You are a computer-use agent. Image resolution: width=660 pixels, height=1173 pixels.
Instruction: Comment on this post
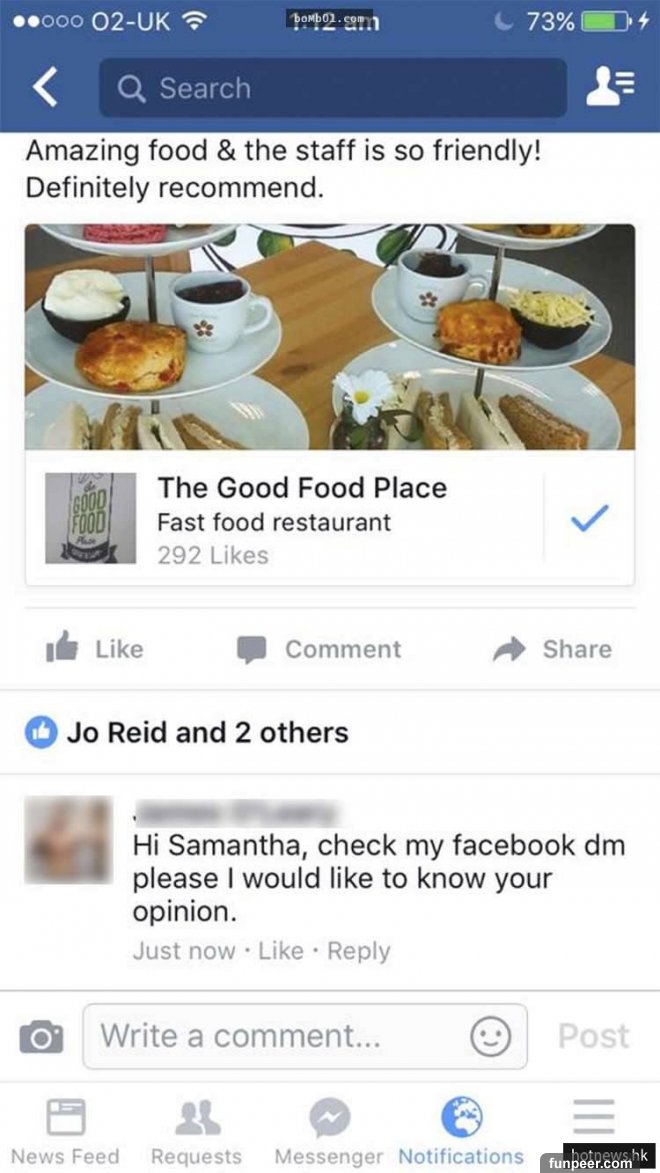click(320, 649)
